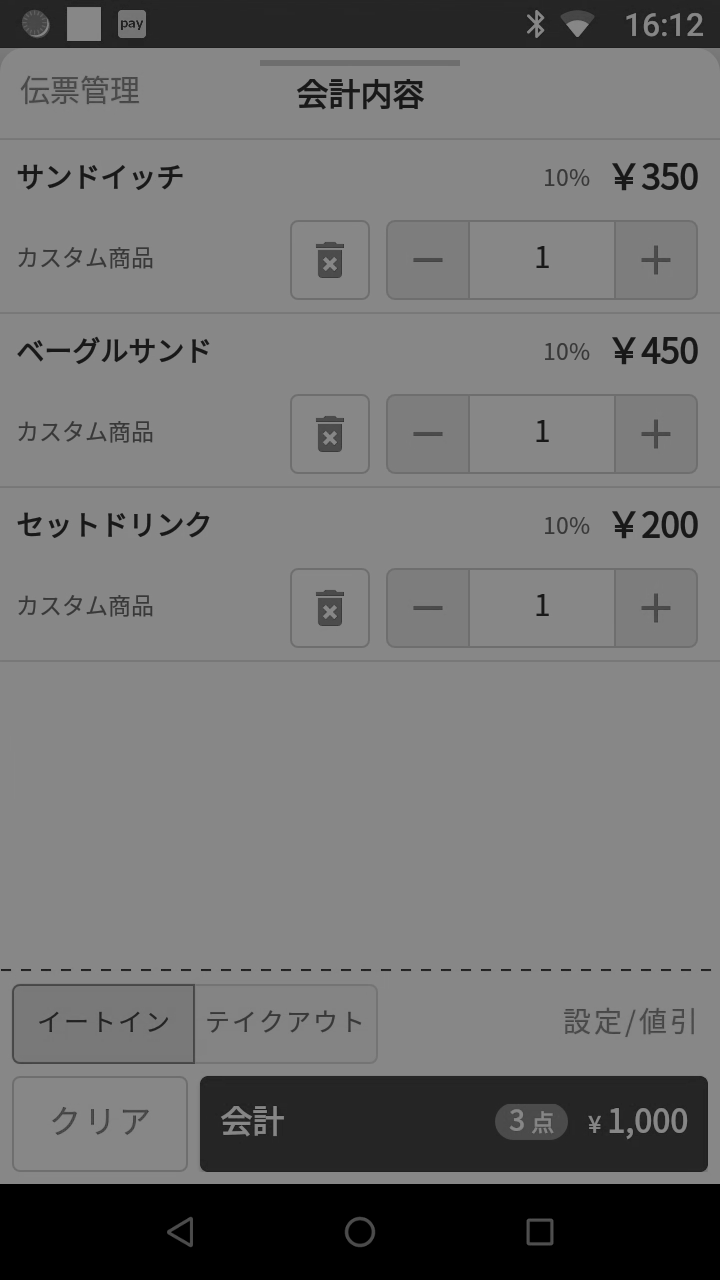
Task: Increase セットドリンク quantity by one
Action: pos(655,608)
